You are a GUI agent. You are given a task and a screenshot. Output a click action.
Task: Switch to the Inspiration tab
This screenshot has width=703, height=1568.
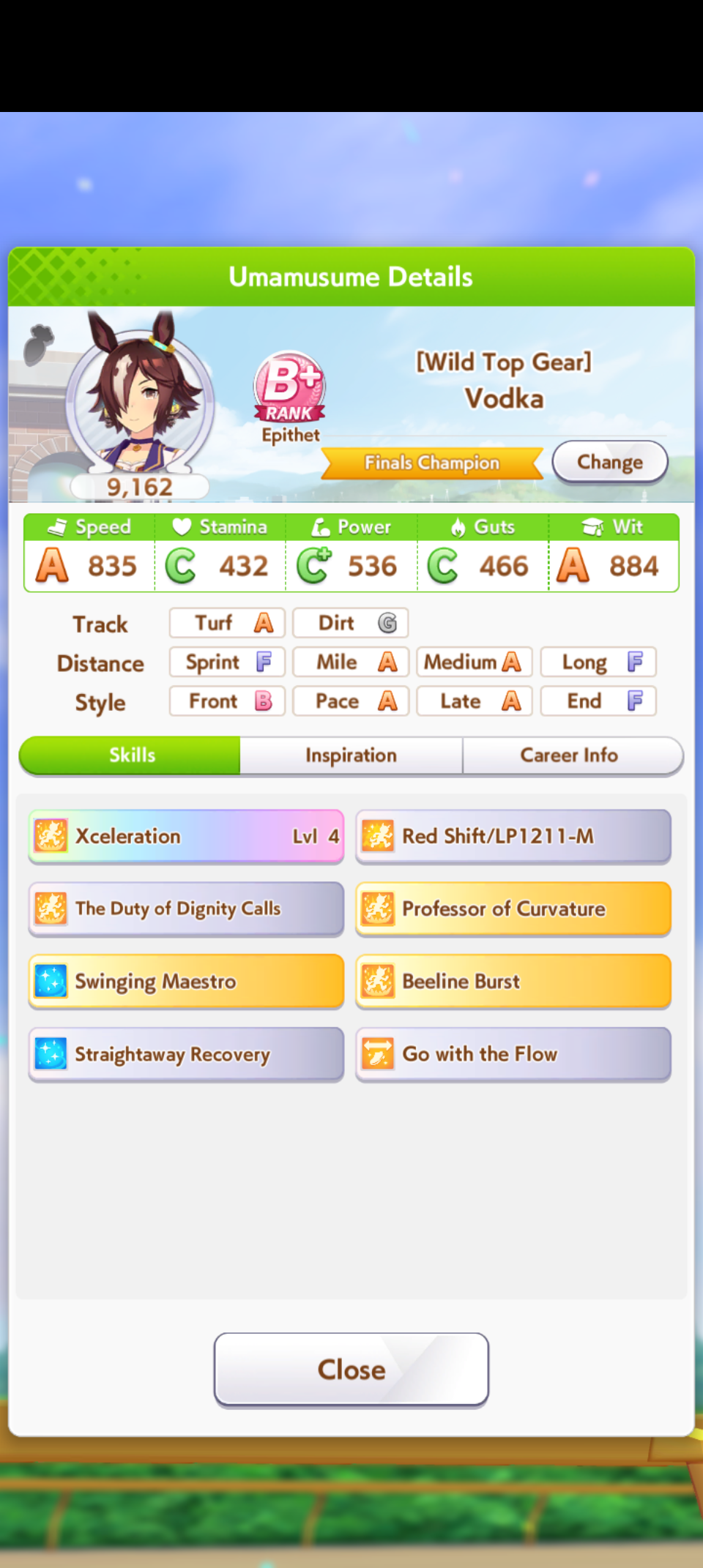(x=351, y=755)
